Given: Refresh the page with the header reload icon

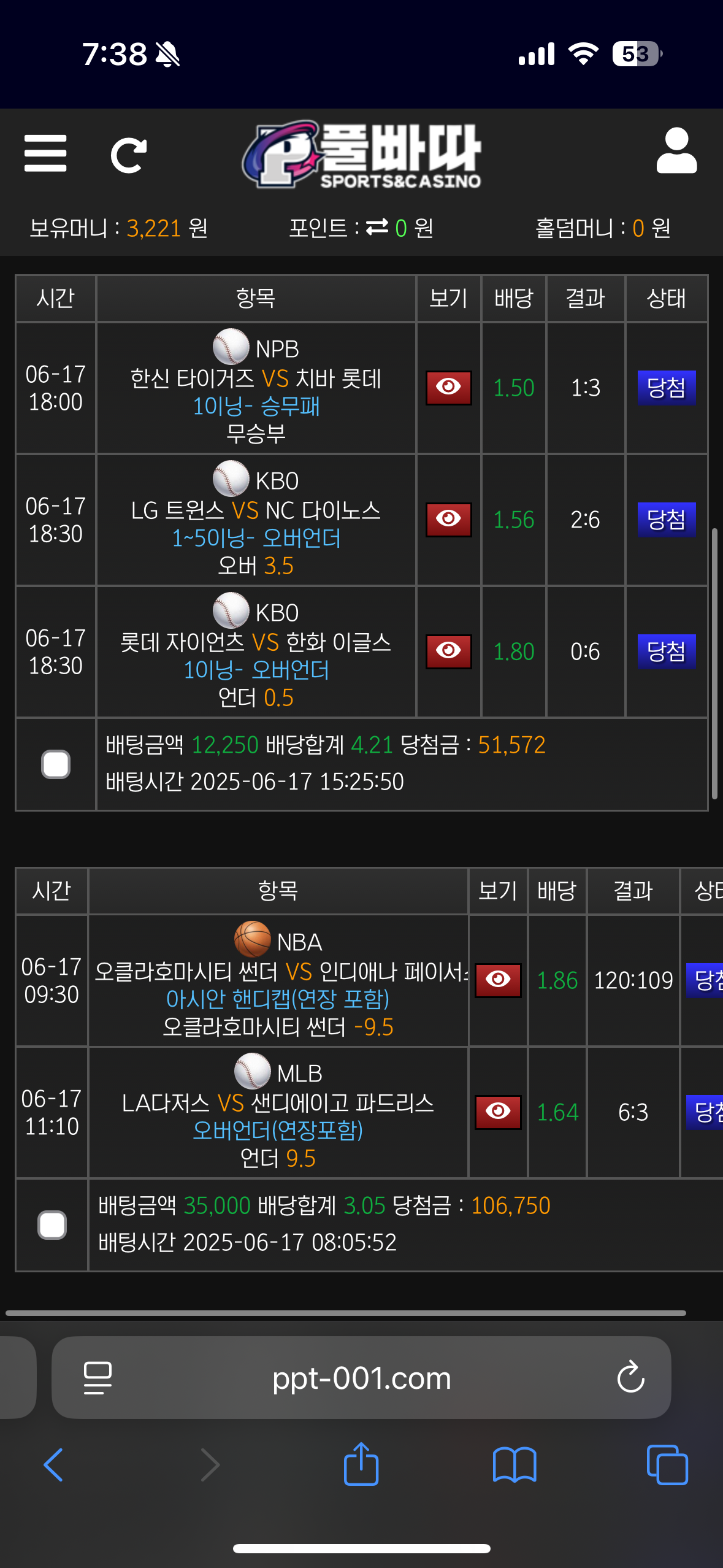Looking at the screenshot, I should click(128, 155).
